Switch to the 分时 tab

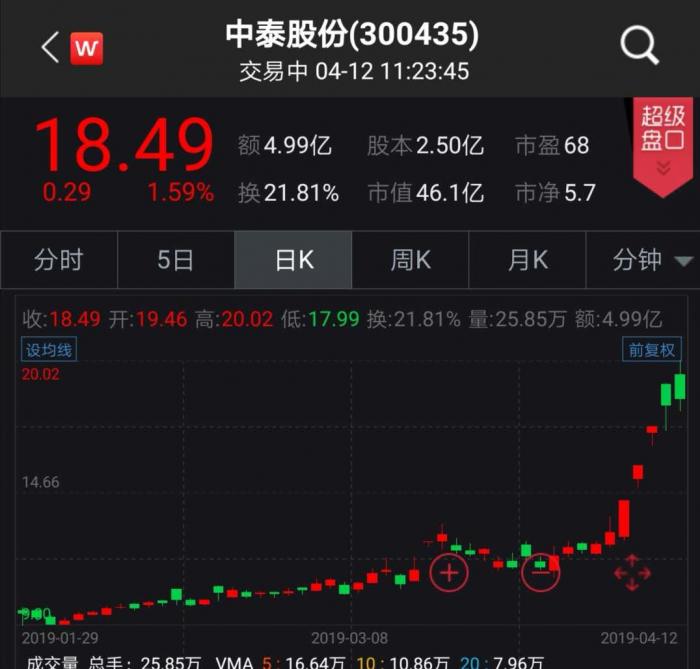coord(59,261)
